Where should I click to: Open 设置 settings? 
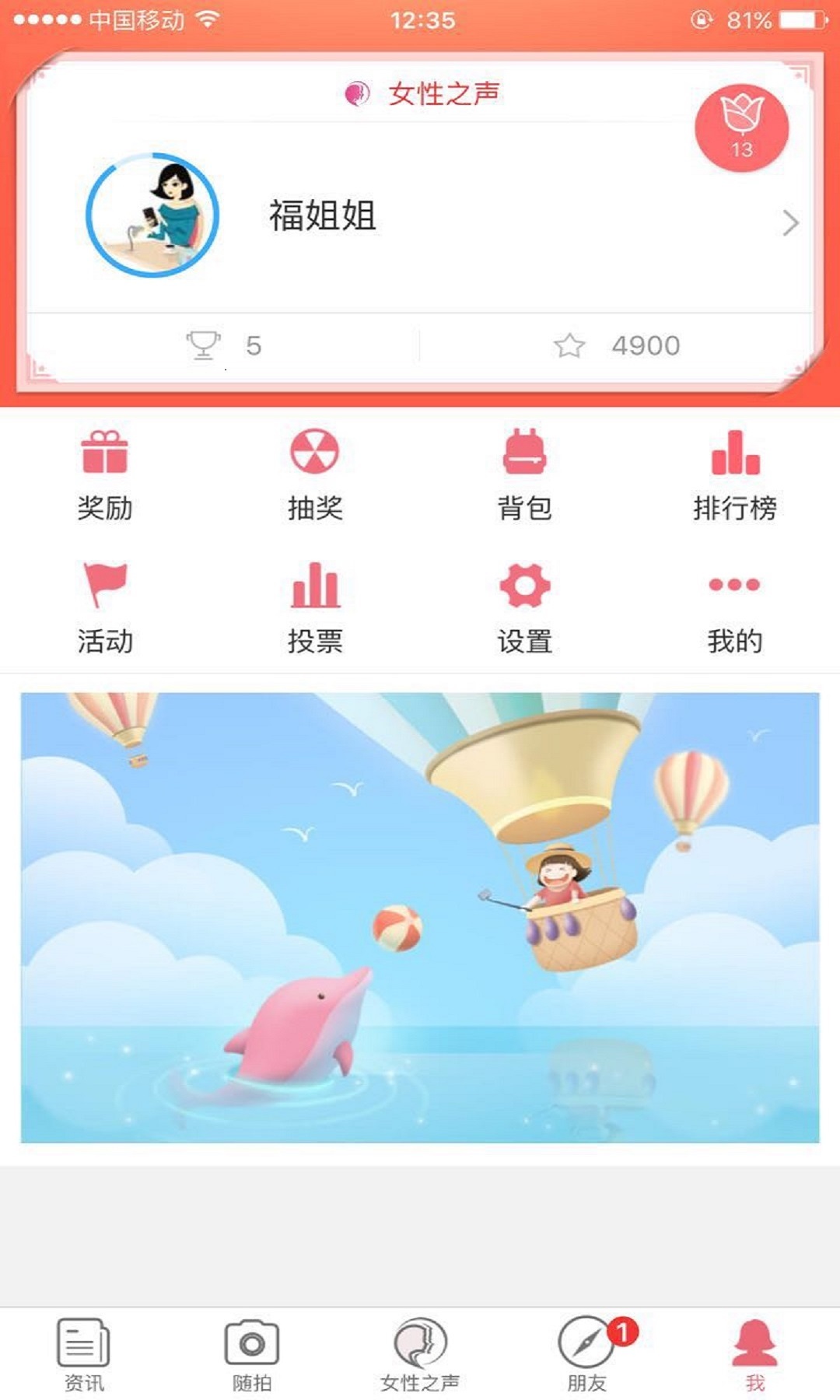(524, 607)
